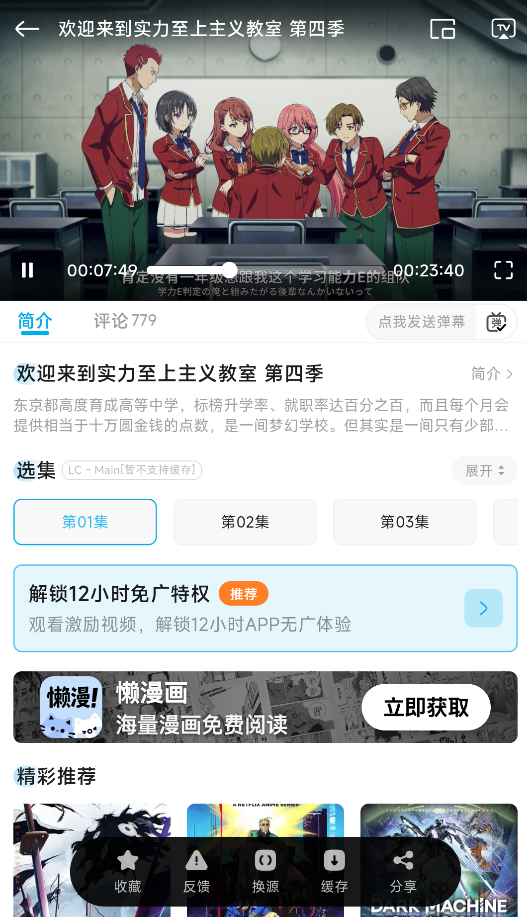Open the 解锁12小时免广特权 banner
The height and width of the screenshot is (917, 527).
coord(266,608)
